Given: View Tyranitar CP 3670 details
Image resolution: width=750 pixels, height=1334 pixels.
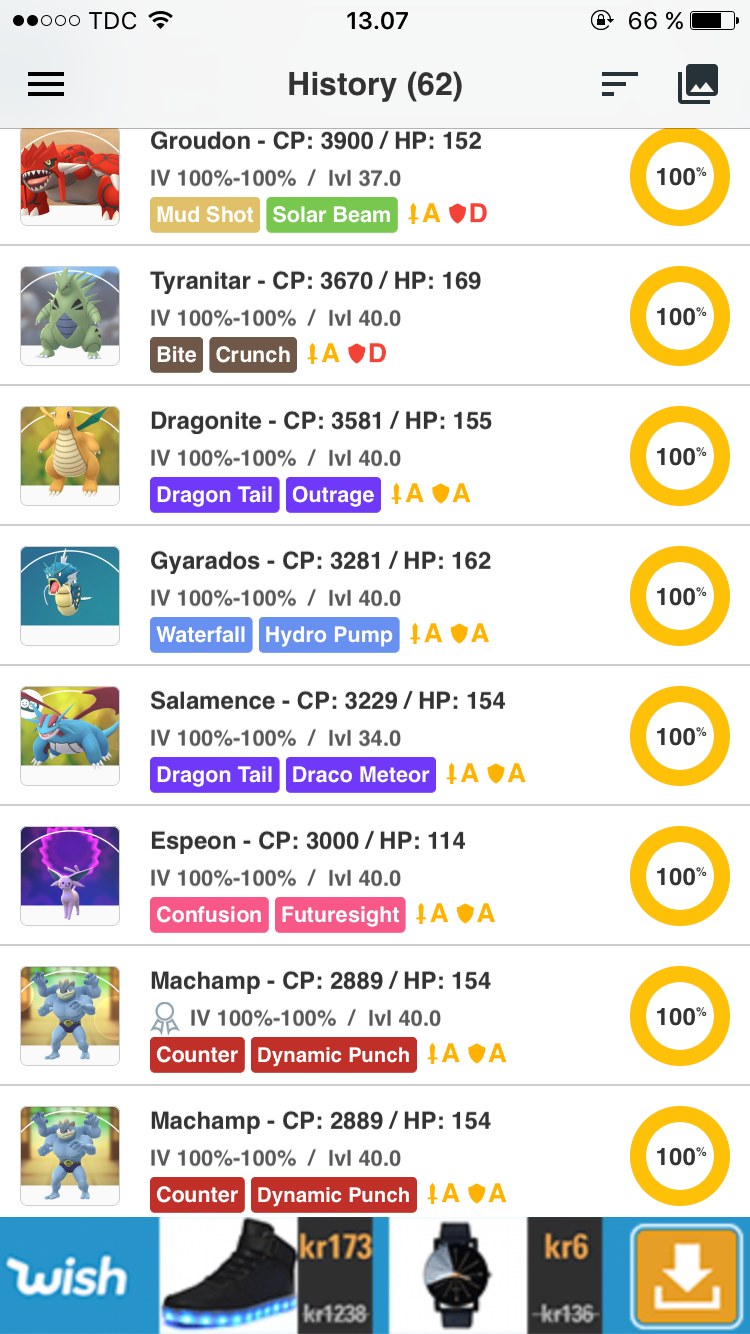Looking at the screenshot, I should 375,316.
